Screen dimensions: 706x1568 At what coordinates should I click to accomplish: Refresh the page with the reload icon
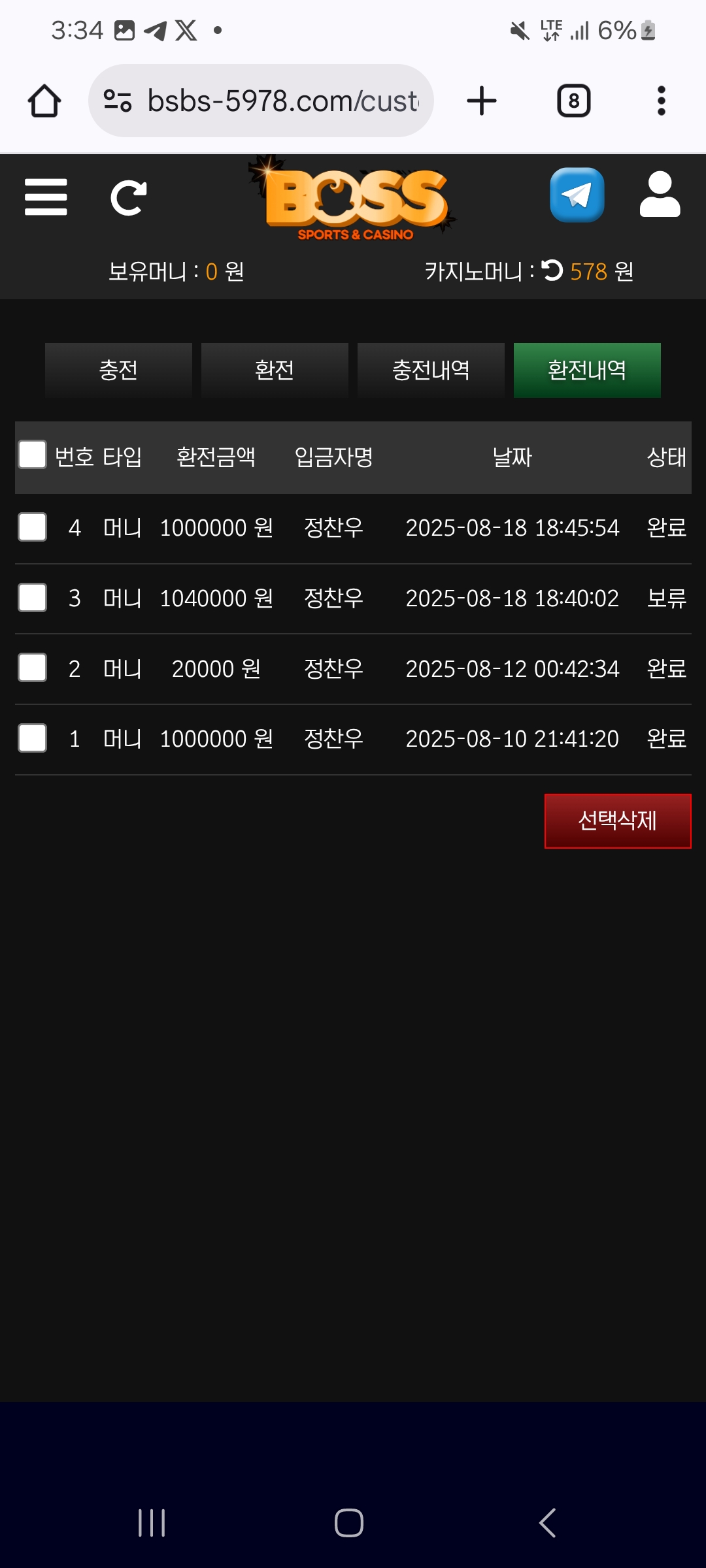[128, 197]
